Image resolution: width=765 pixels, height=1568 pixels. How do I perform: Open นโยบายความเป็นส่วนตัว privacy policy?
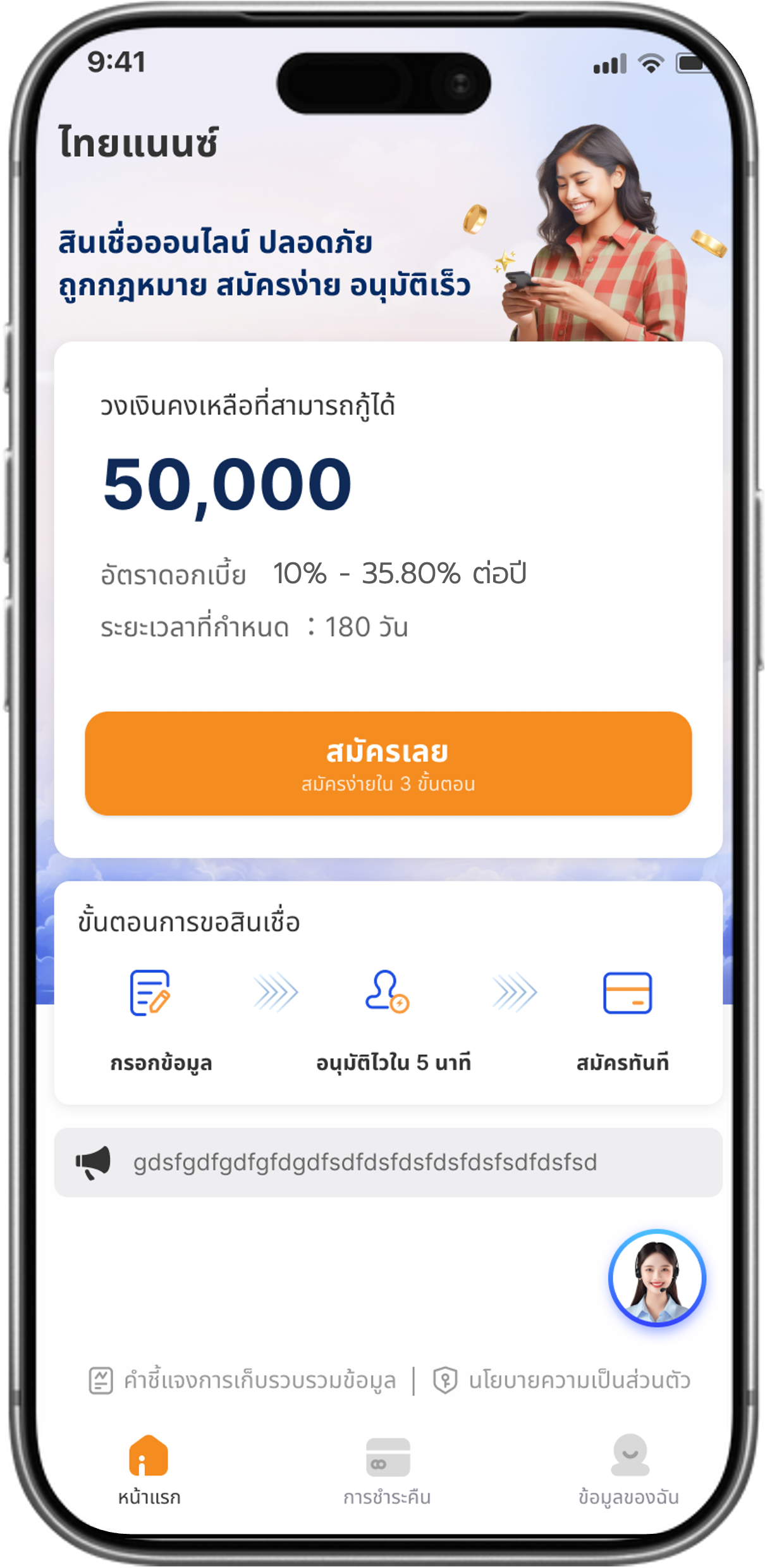(562, 1380)
